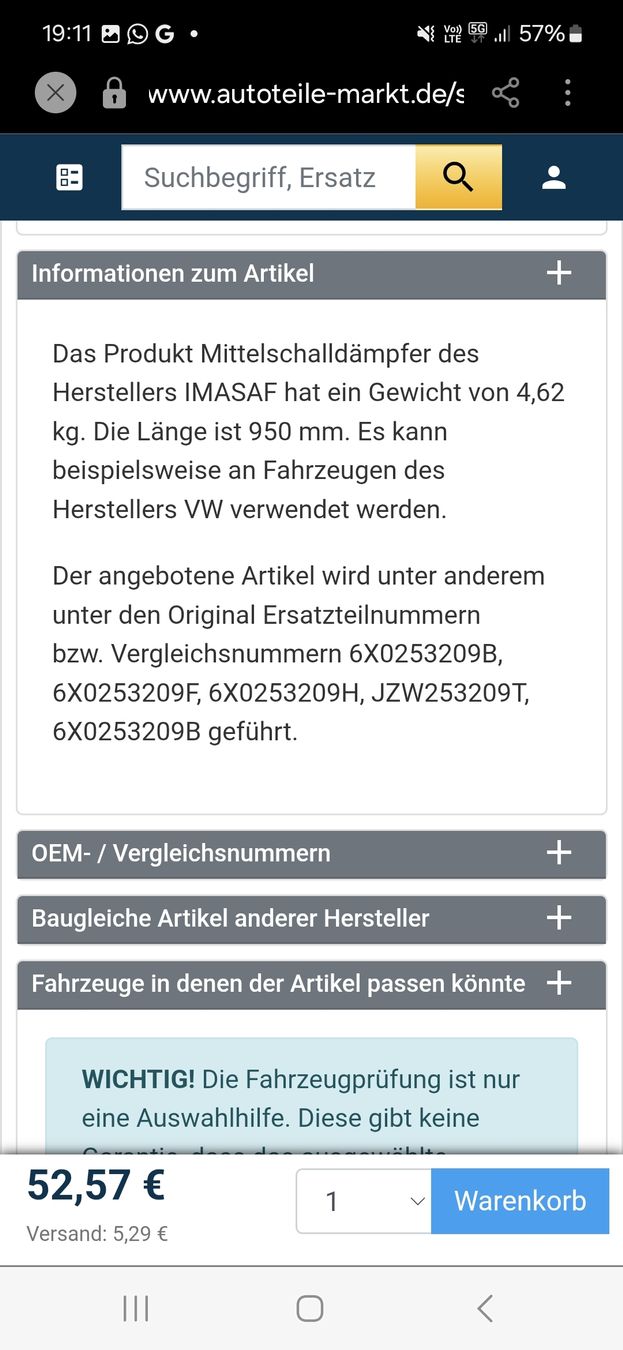Expand OEM- / Vergleichsnummern section

[558, 853]
